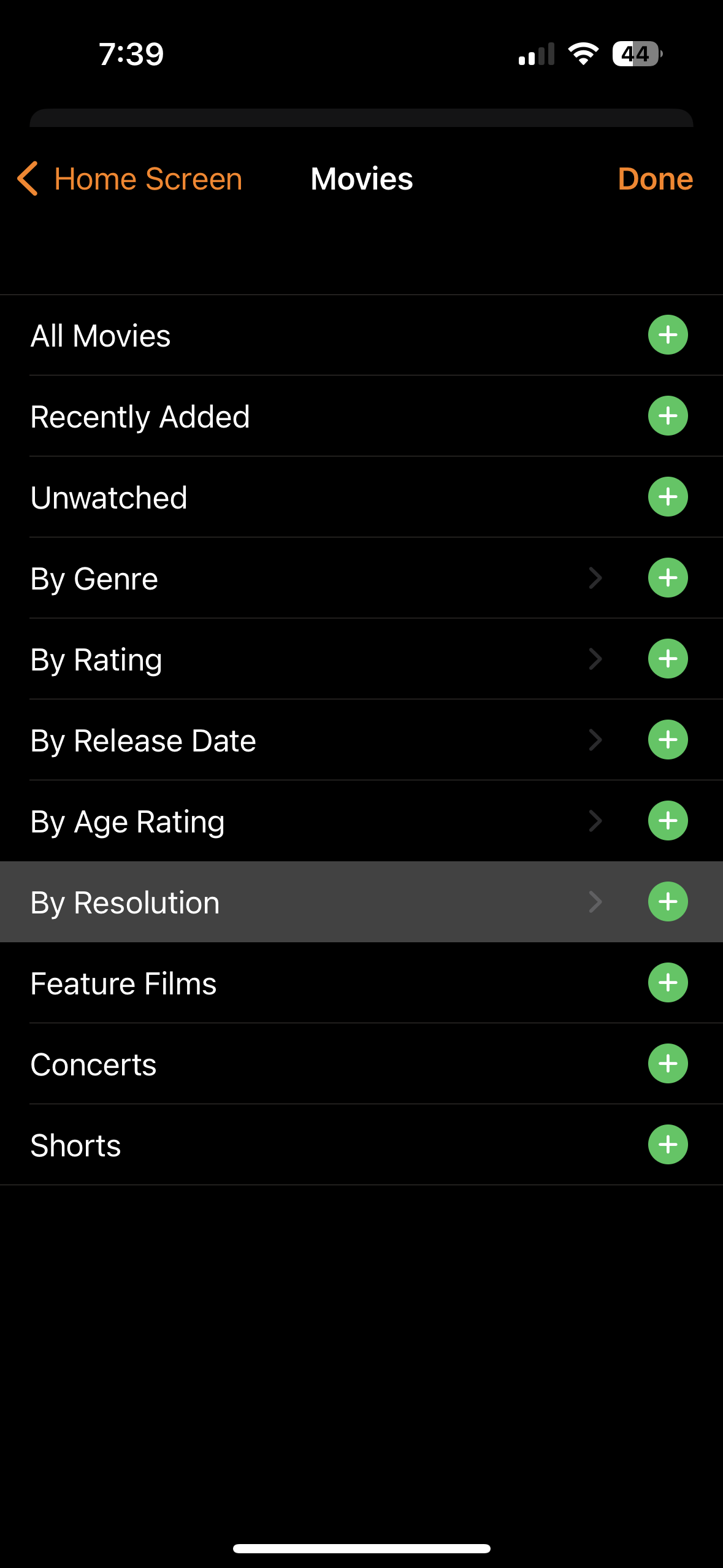
Task: Add By Release Date section
Action: point(668,740)
